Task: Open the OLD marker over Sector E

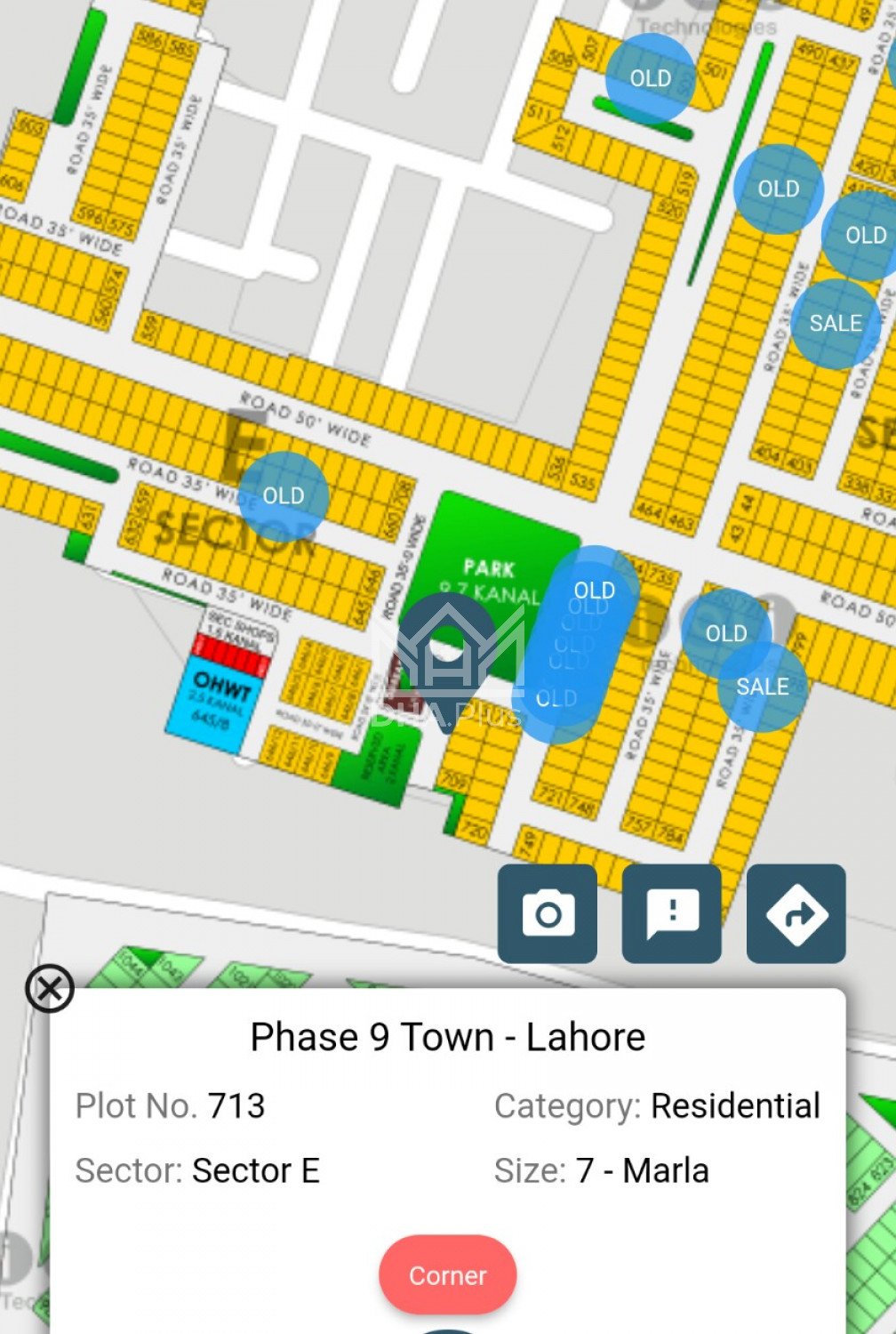Action: [284, 496]
